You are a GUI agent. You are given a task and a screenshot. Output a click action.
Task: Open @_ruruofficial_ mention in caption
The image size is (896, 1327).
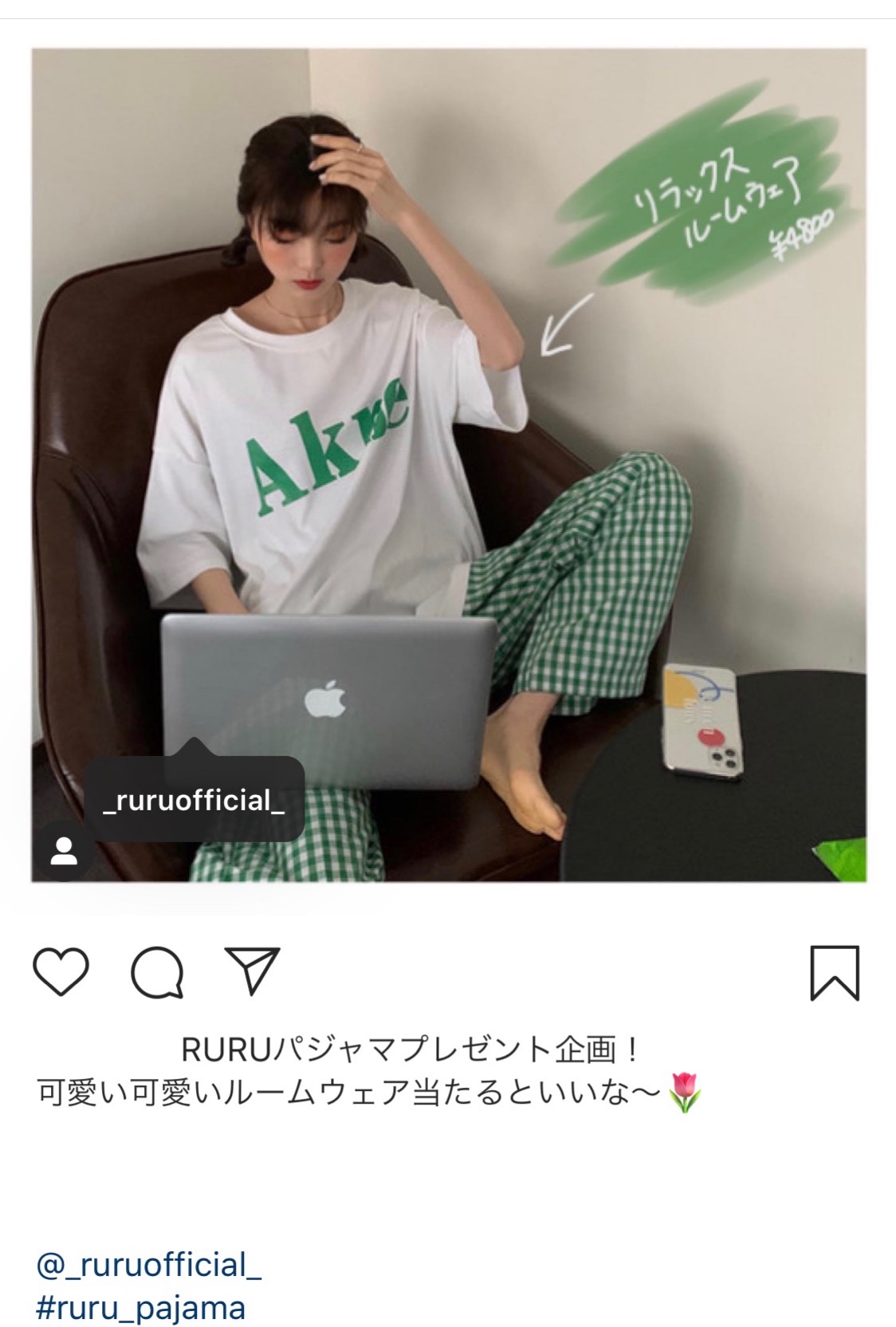[x=149, y=1265]
